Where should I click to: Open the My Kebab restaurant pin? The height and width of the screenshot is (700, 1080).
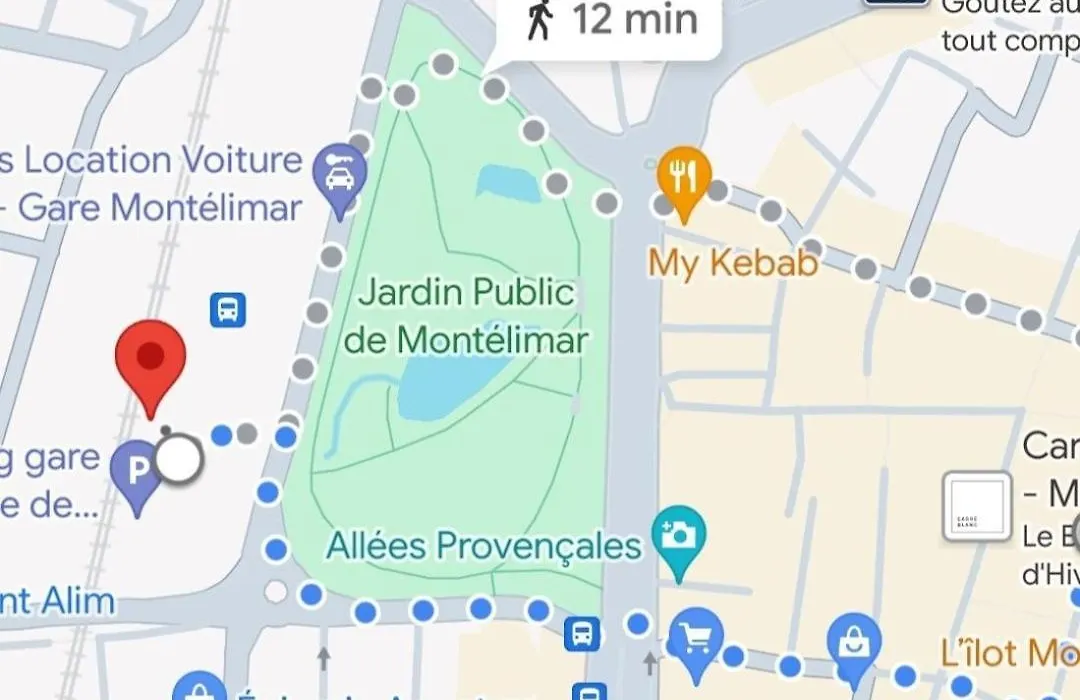(x=684, y=177)
